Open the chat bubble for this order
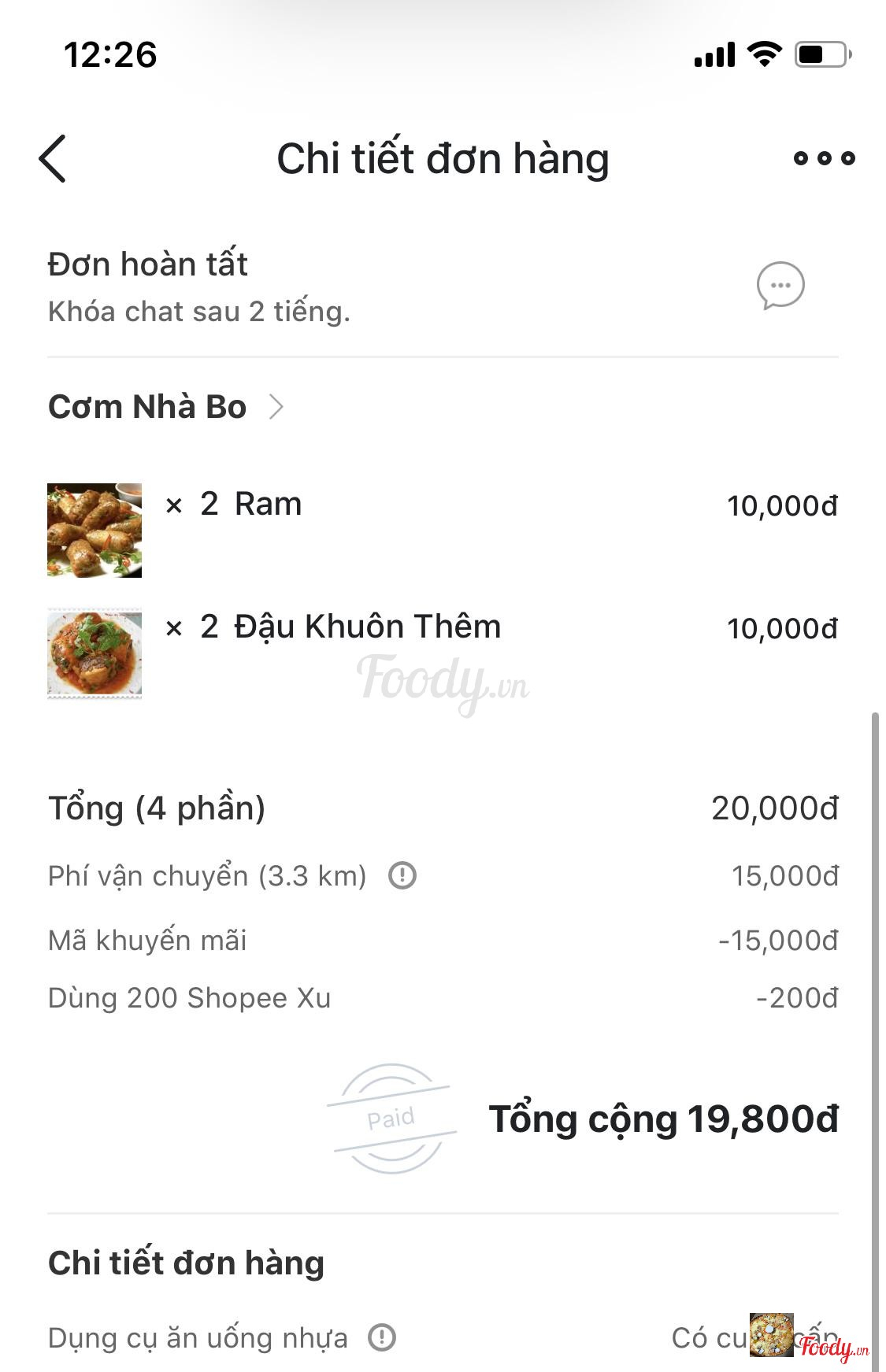This screenshot has height=1372, width=886. pos(780,286)
